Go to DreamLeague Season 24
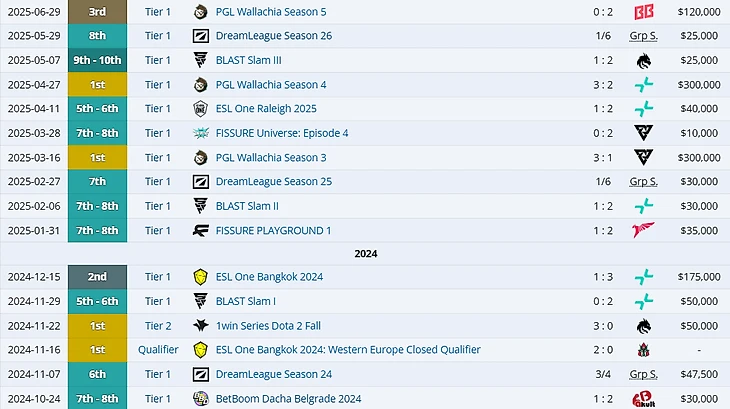The image size is (730, 409). 273,374
